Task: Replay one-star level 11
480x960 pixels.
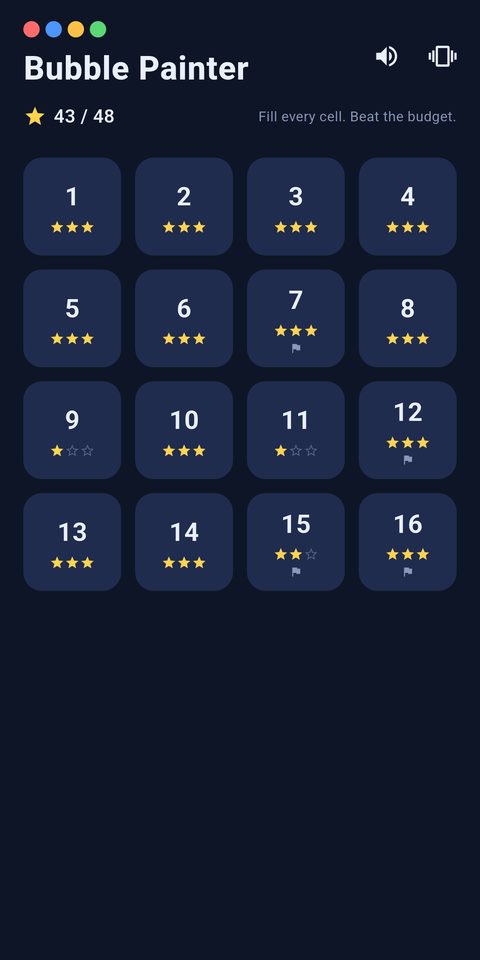Action: (x=296, y=430)
